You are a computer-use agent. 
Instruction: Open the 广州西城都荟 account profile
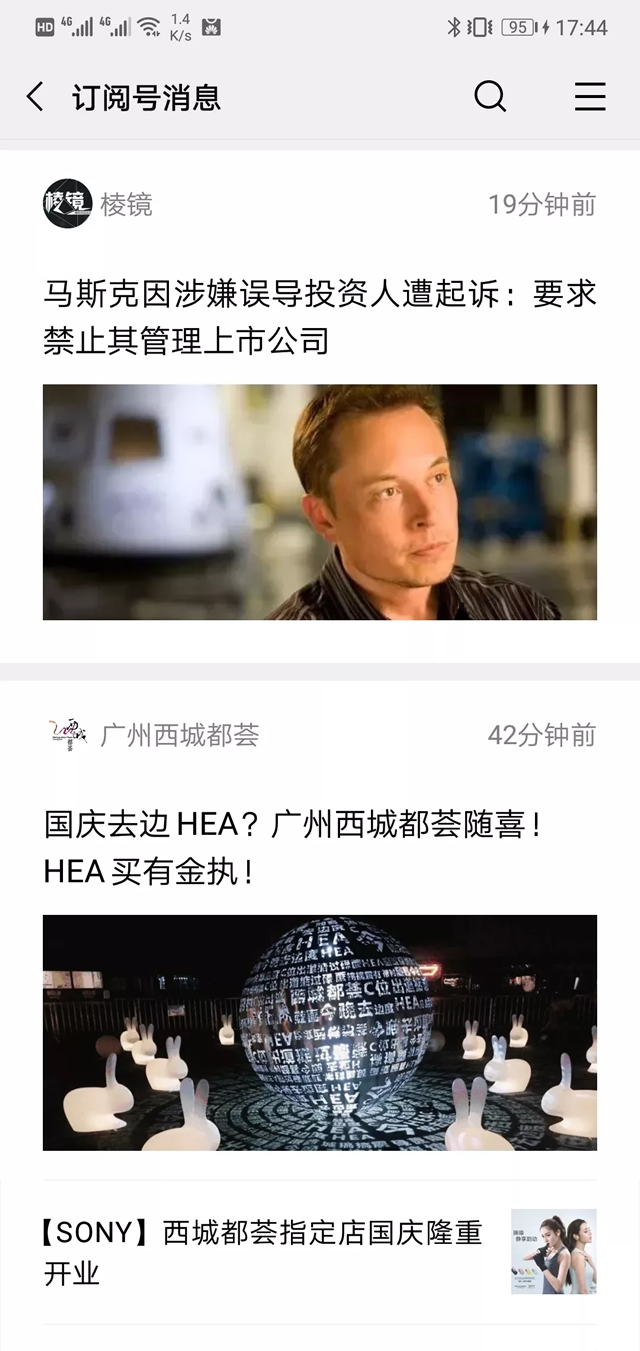[x=68, y=735]
